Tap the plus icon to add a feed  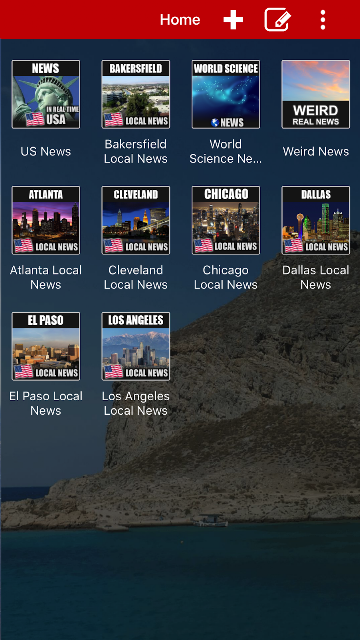(233, 20)
